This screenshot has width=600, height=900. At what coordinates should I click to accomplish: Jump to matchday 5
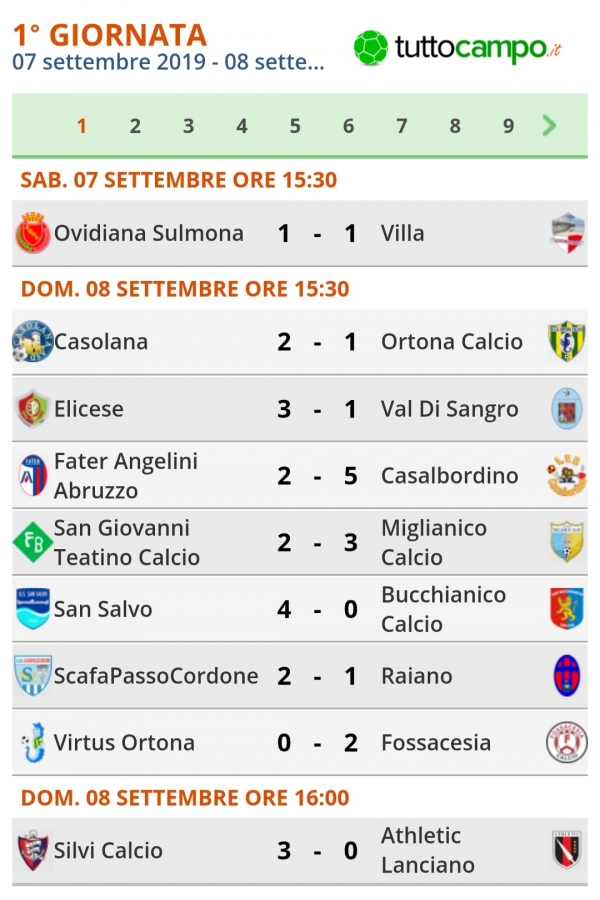point(295,126)
